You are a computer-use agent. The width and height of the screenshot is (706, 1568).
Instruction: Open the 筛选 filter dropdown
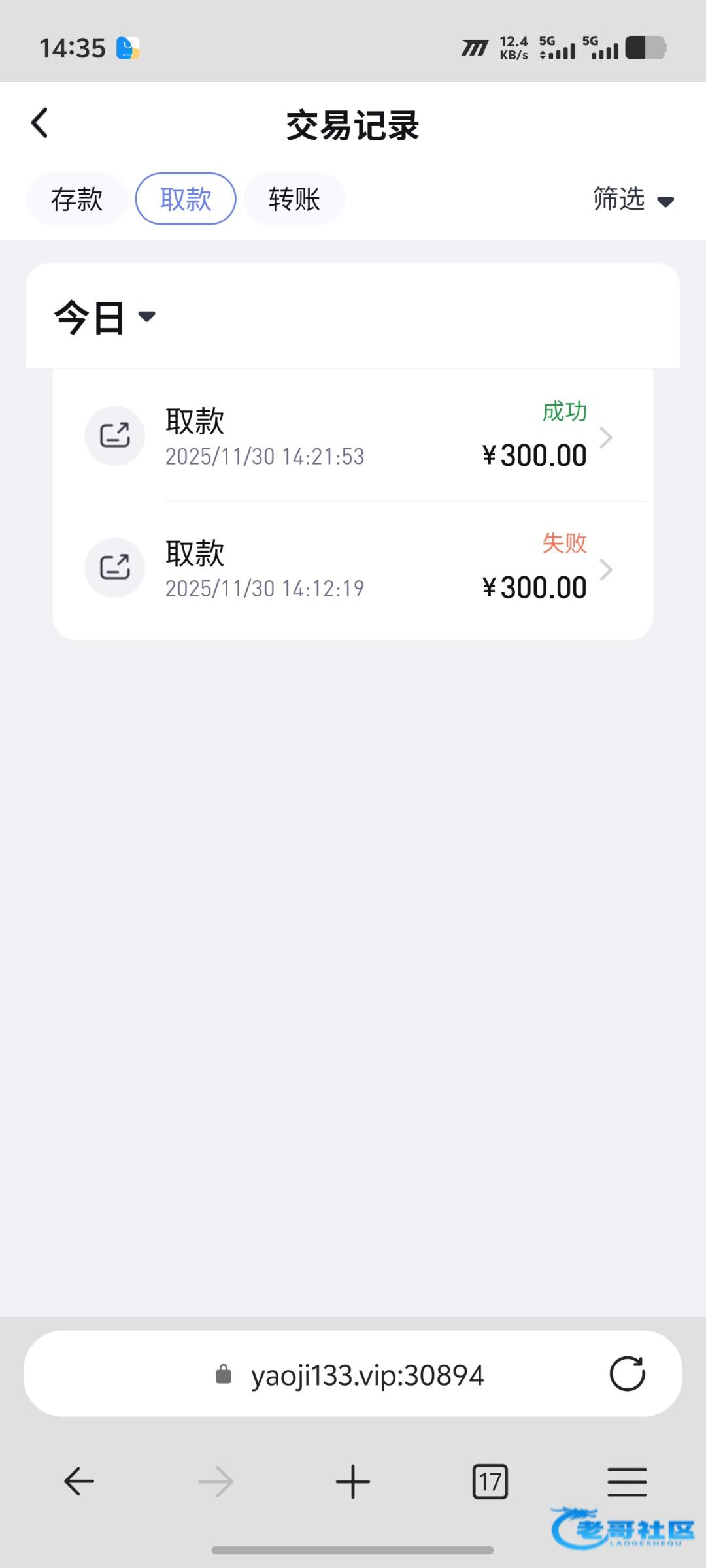[x=633, y=199]
